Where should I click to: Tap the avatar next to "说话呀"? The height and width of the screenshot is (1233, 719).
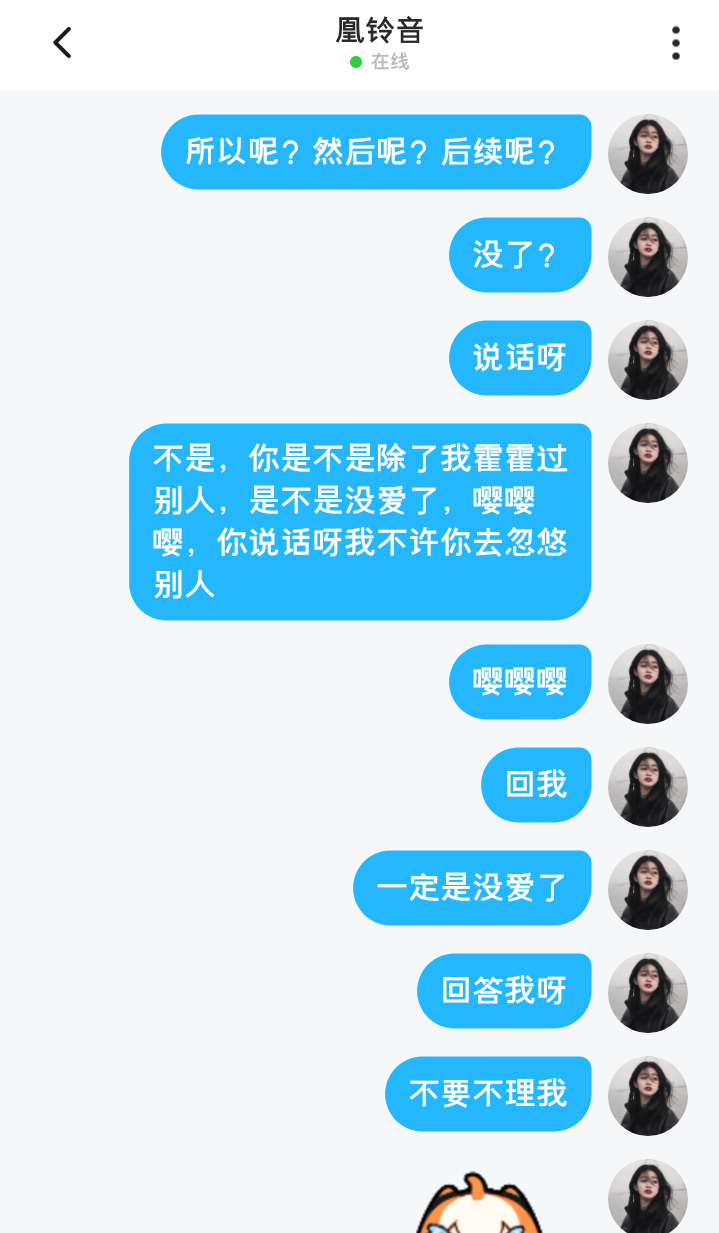point(648,360)
